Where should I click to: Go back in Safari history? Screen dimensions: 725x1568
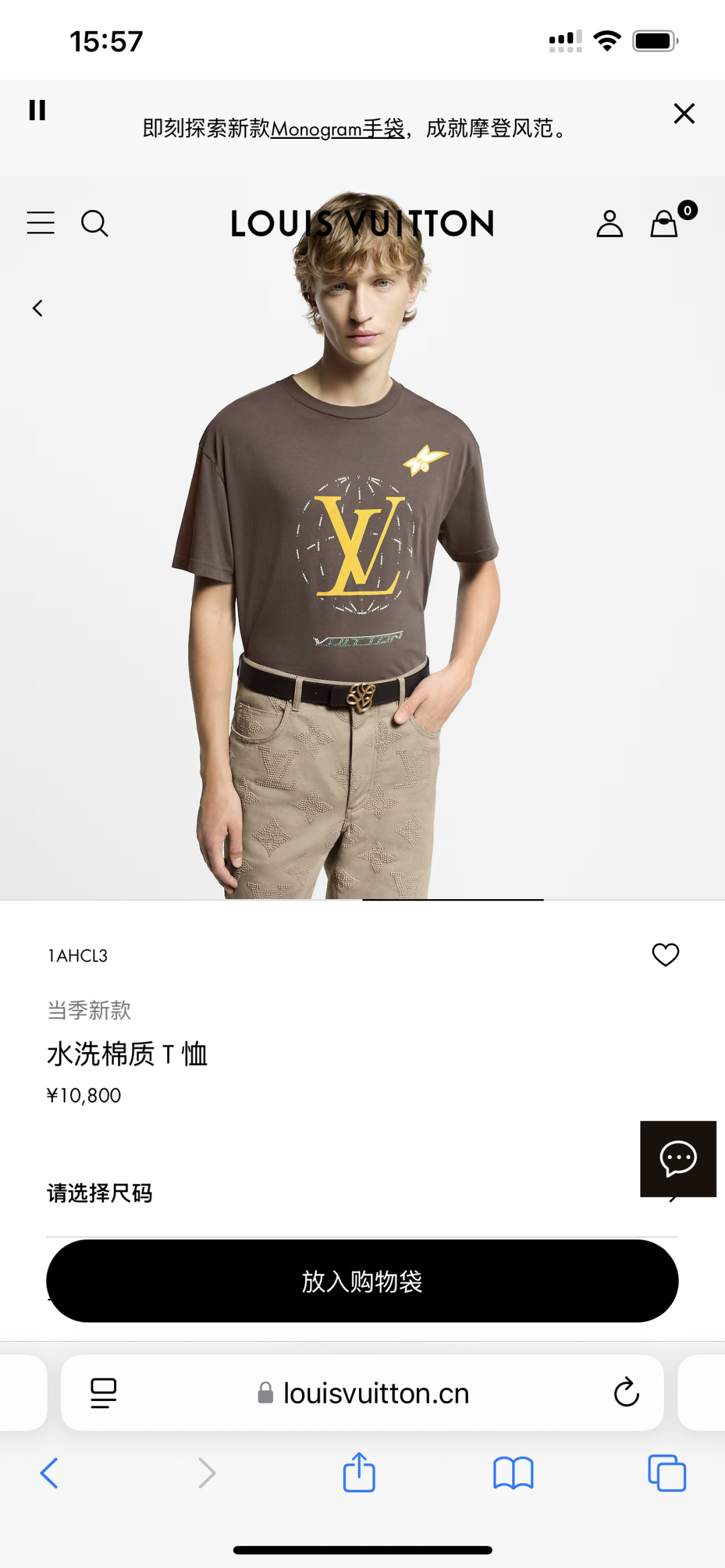(50, 1473)
